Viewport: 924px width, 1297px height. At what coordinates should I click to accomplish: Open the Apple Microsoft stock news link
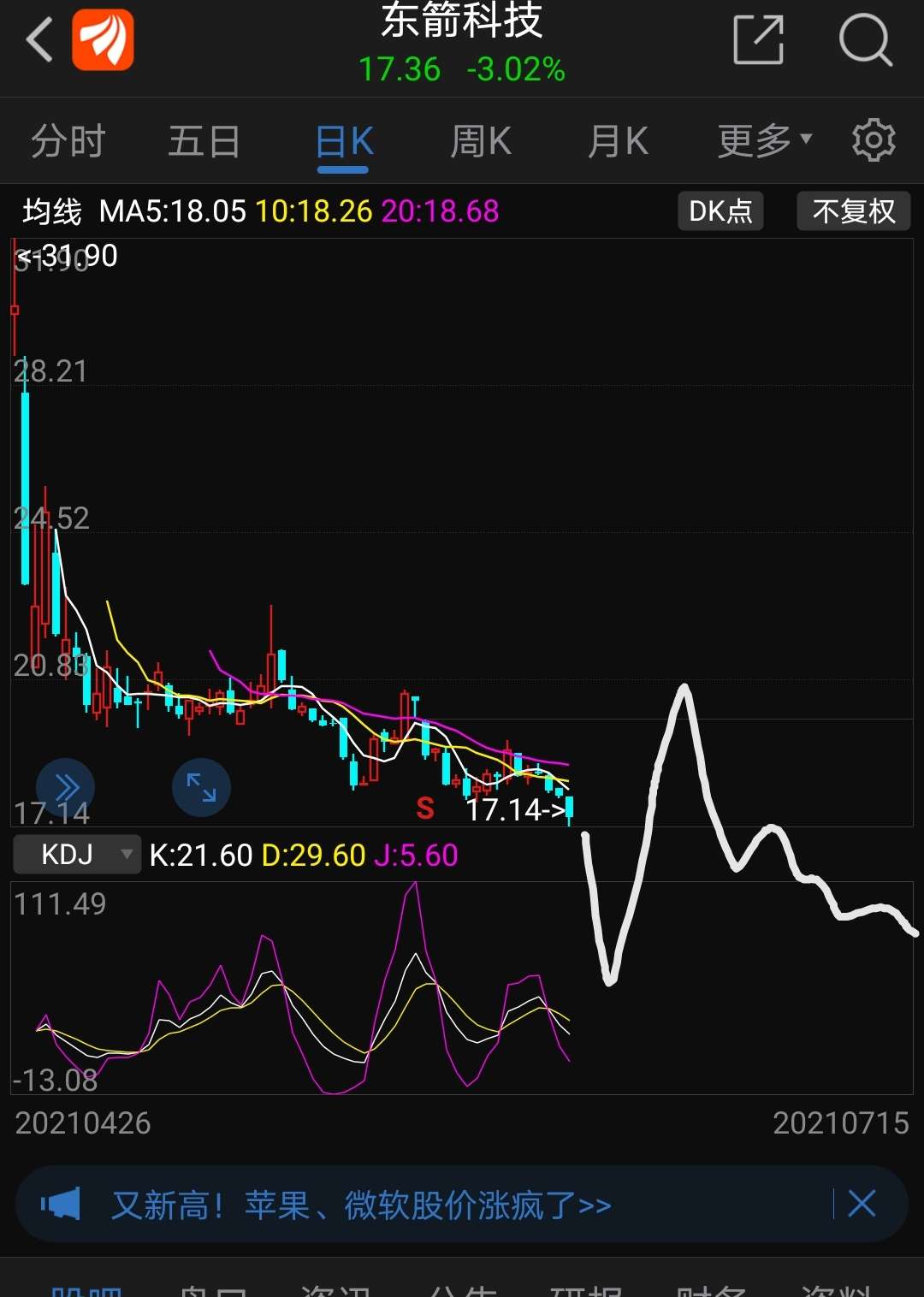pyautogui.click(x=359, y=1204)
